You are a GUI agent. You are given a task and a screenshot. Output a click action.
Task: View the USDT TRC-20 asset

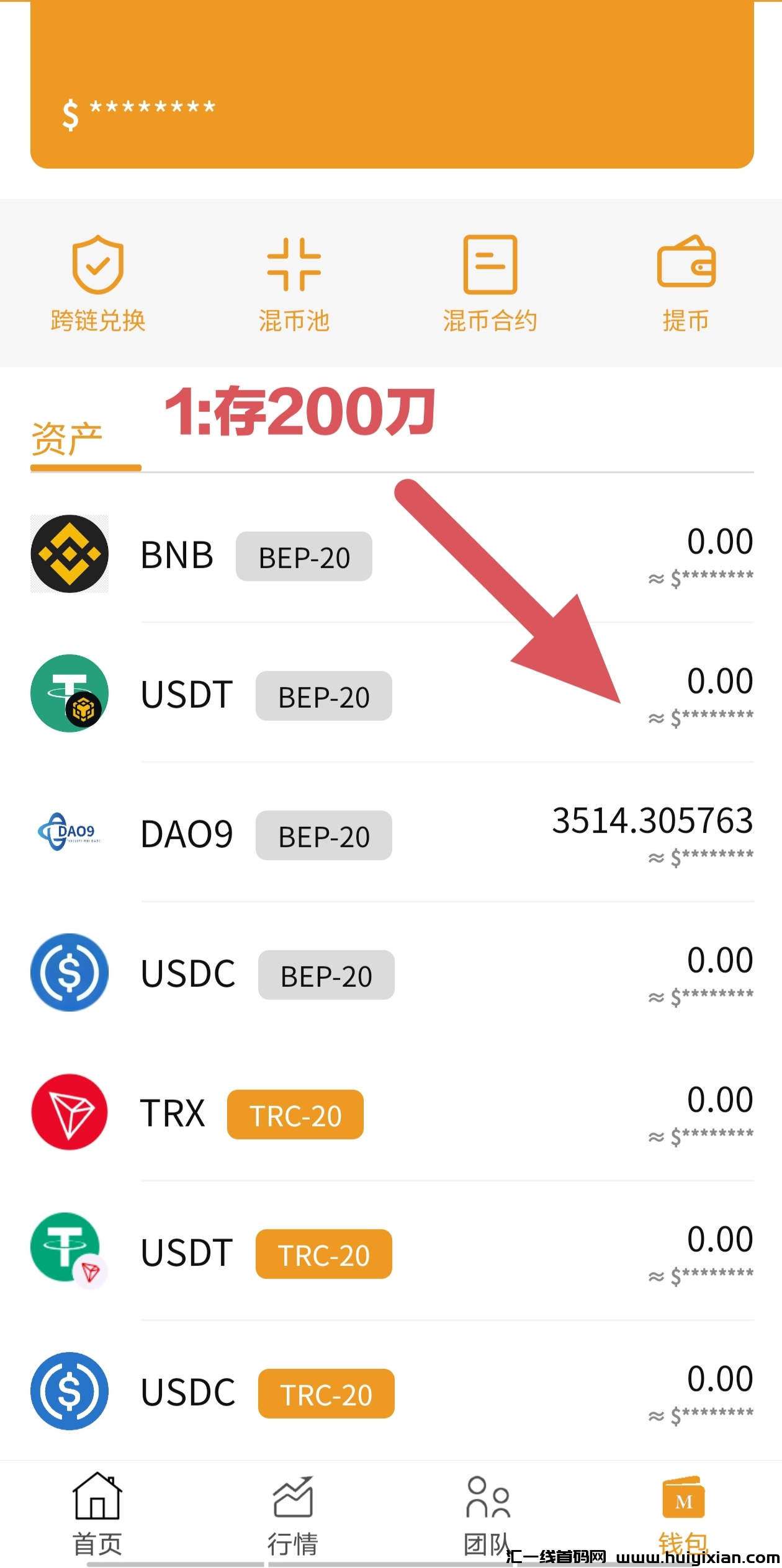[x=391, y=1253]
